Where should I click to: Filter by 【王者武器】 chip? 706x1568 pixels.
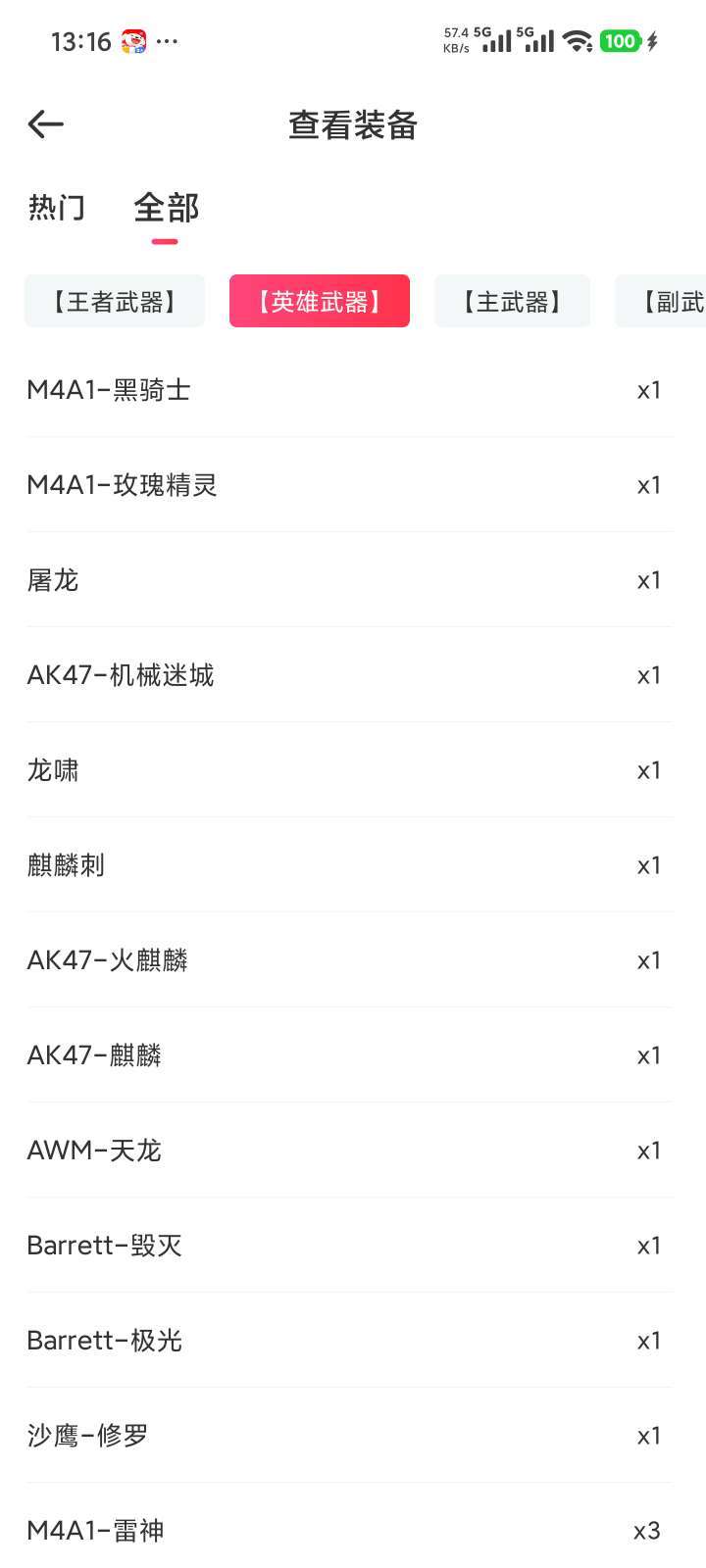[x=115, y=301]
